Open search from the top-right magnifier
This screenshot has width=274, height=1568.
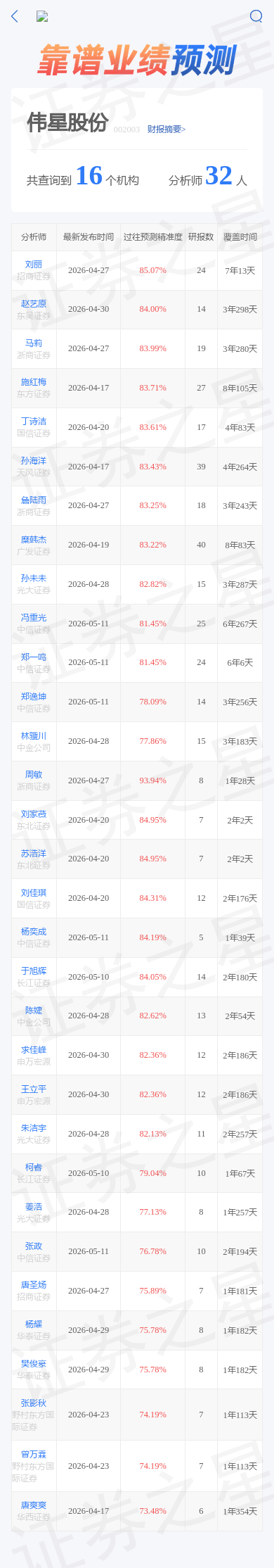256,16
